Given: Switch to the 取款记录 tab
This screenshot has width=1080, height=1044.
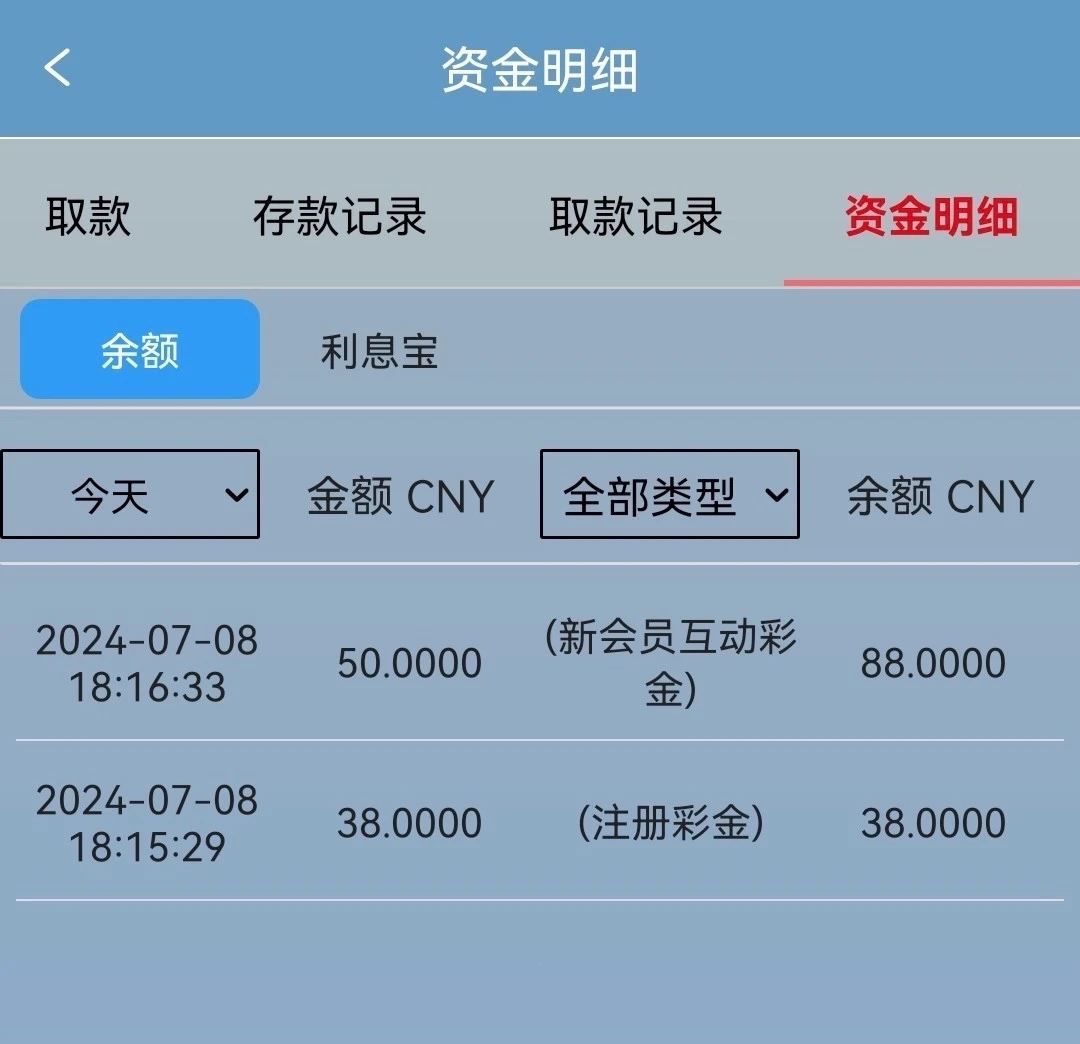Looking at the screenshot, I should coord(636,216).
